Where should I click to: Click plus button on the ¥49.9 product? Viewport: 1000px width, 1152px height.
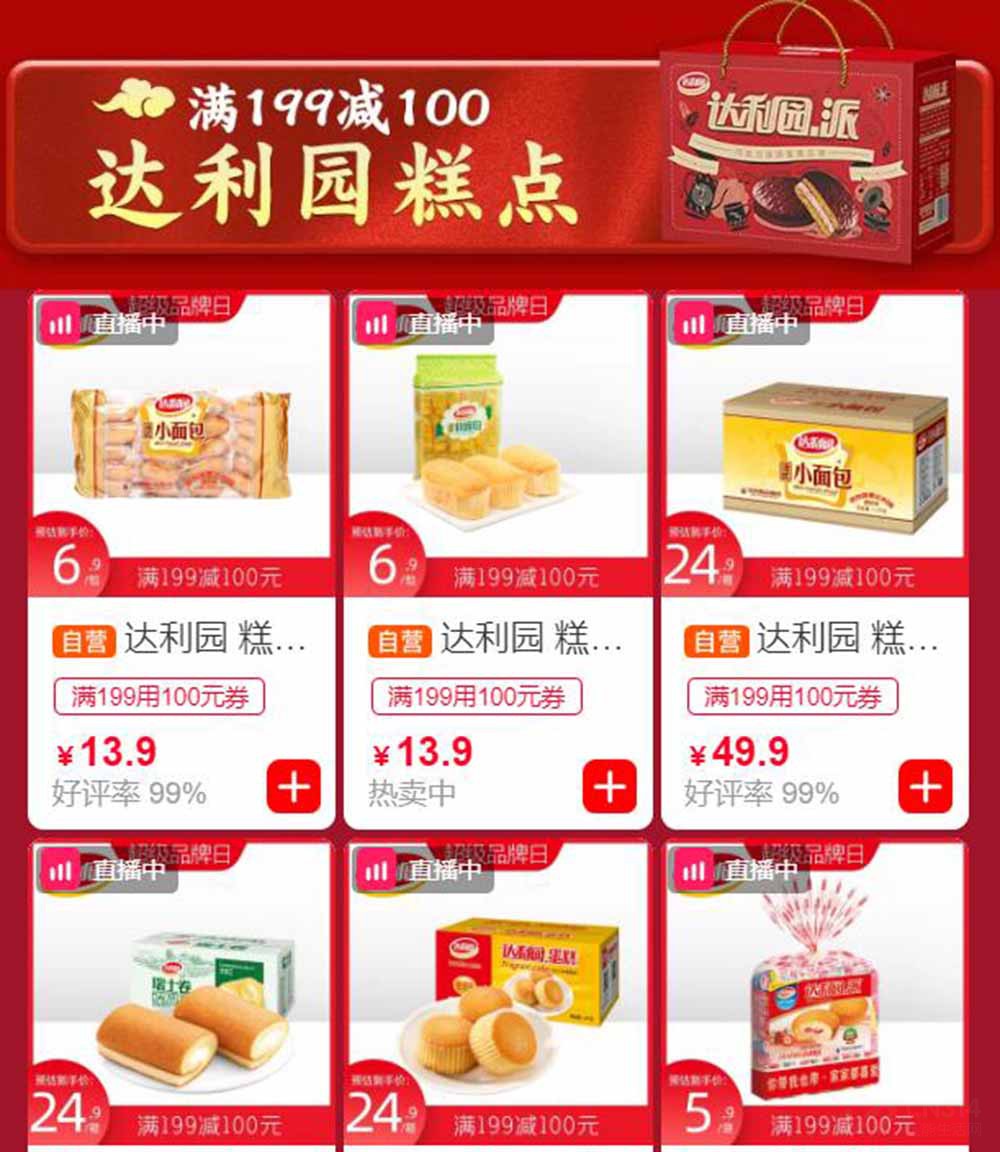(x=926, y=789)
